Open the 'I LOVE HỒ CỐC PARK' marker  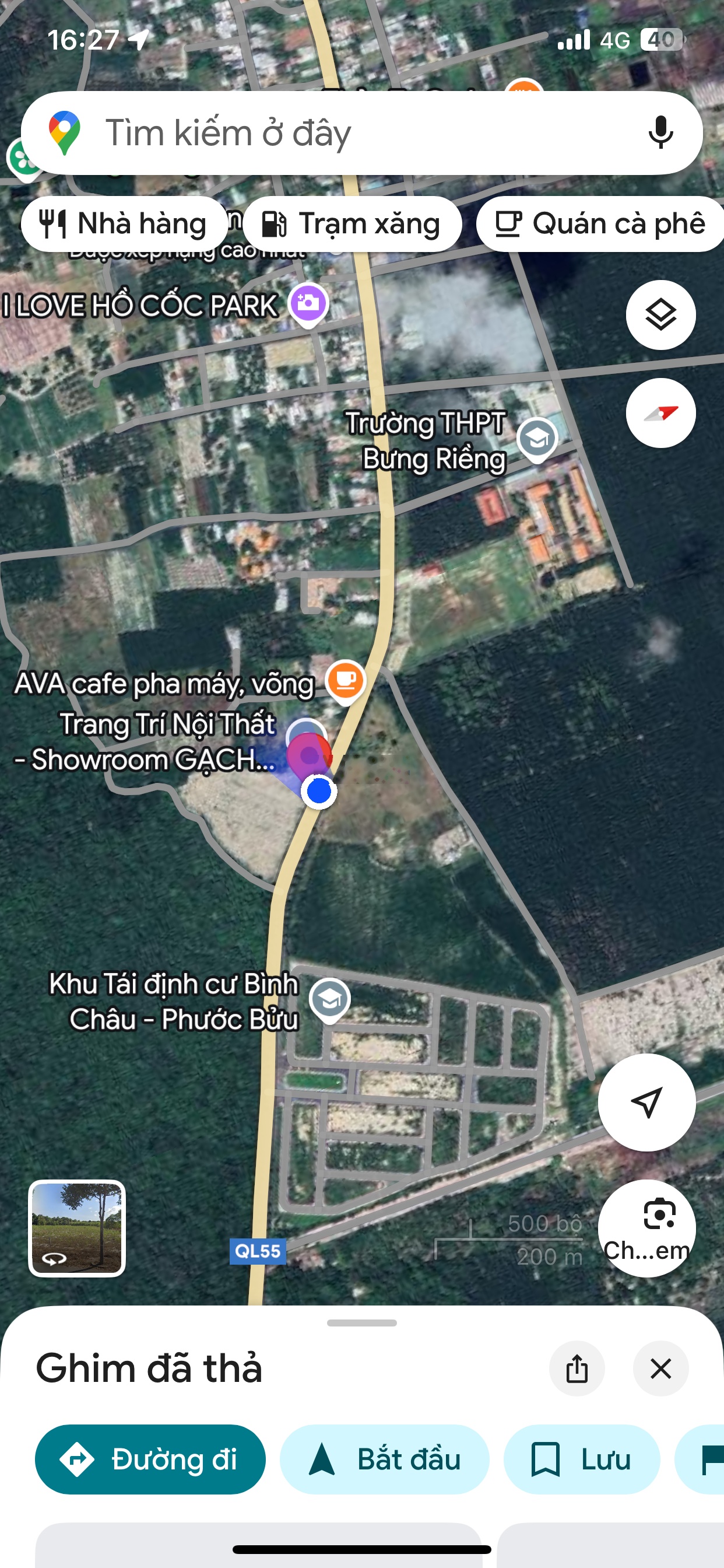(x=308, y=303)
